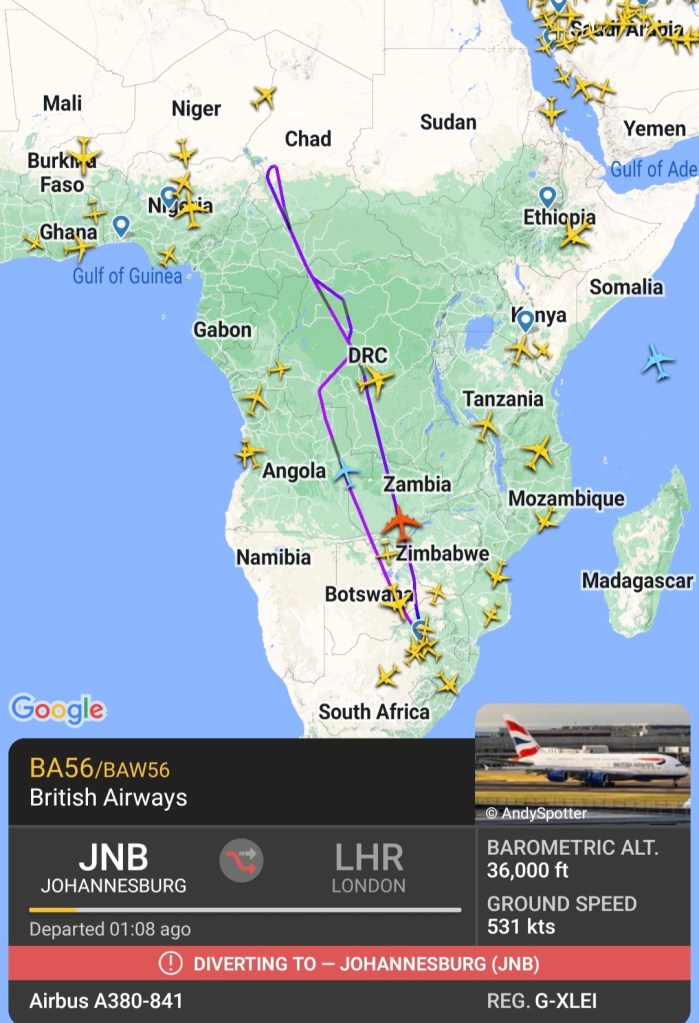Open JNB Johannesburg departure airport
699x1023 pixels.
point(113,867)
